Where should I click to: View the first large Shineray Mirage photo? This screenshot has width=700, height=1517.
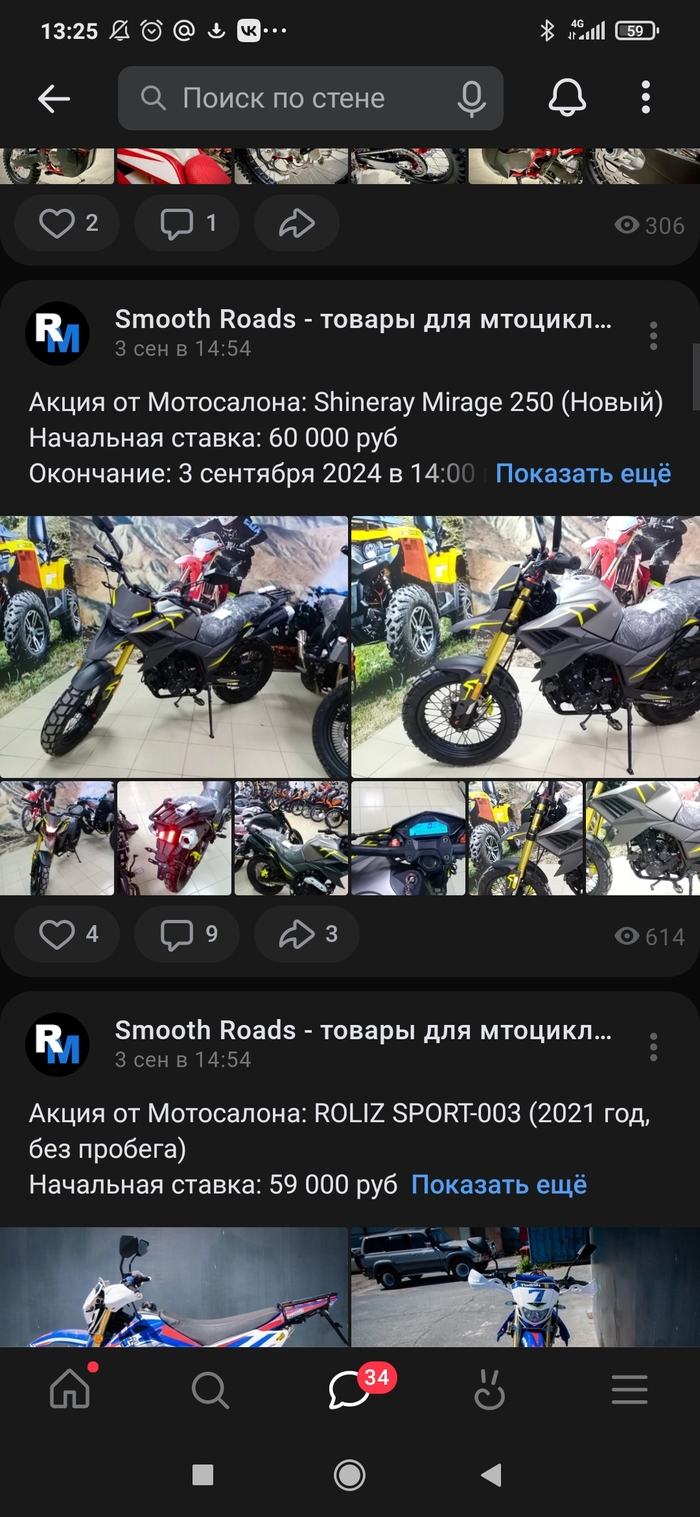point(174,647)
